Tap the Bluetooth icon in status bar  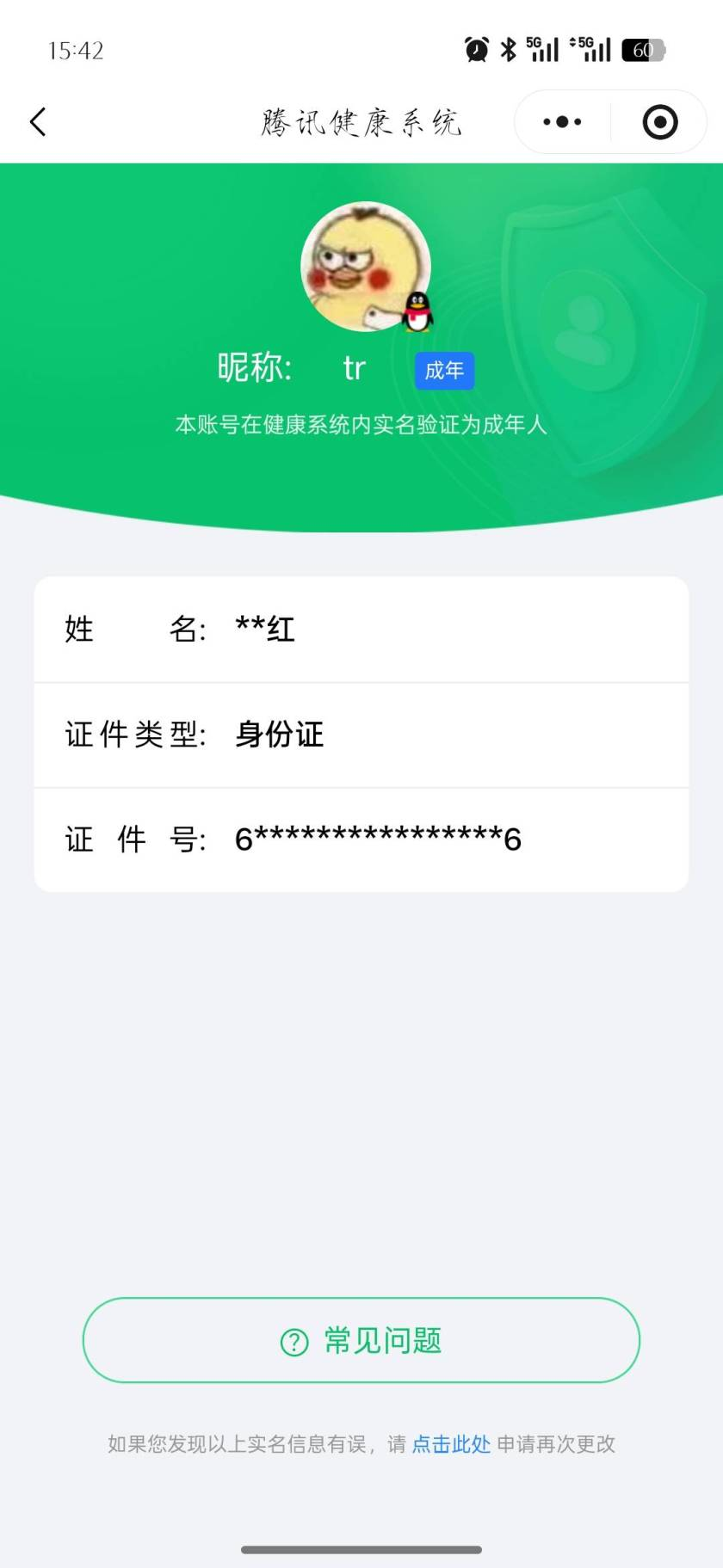coord(510,49)
